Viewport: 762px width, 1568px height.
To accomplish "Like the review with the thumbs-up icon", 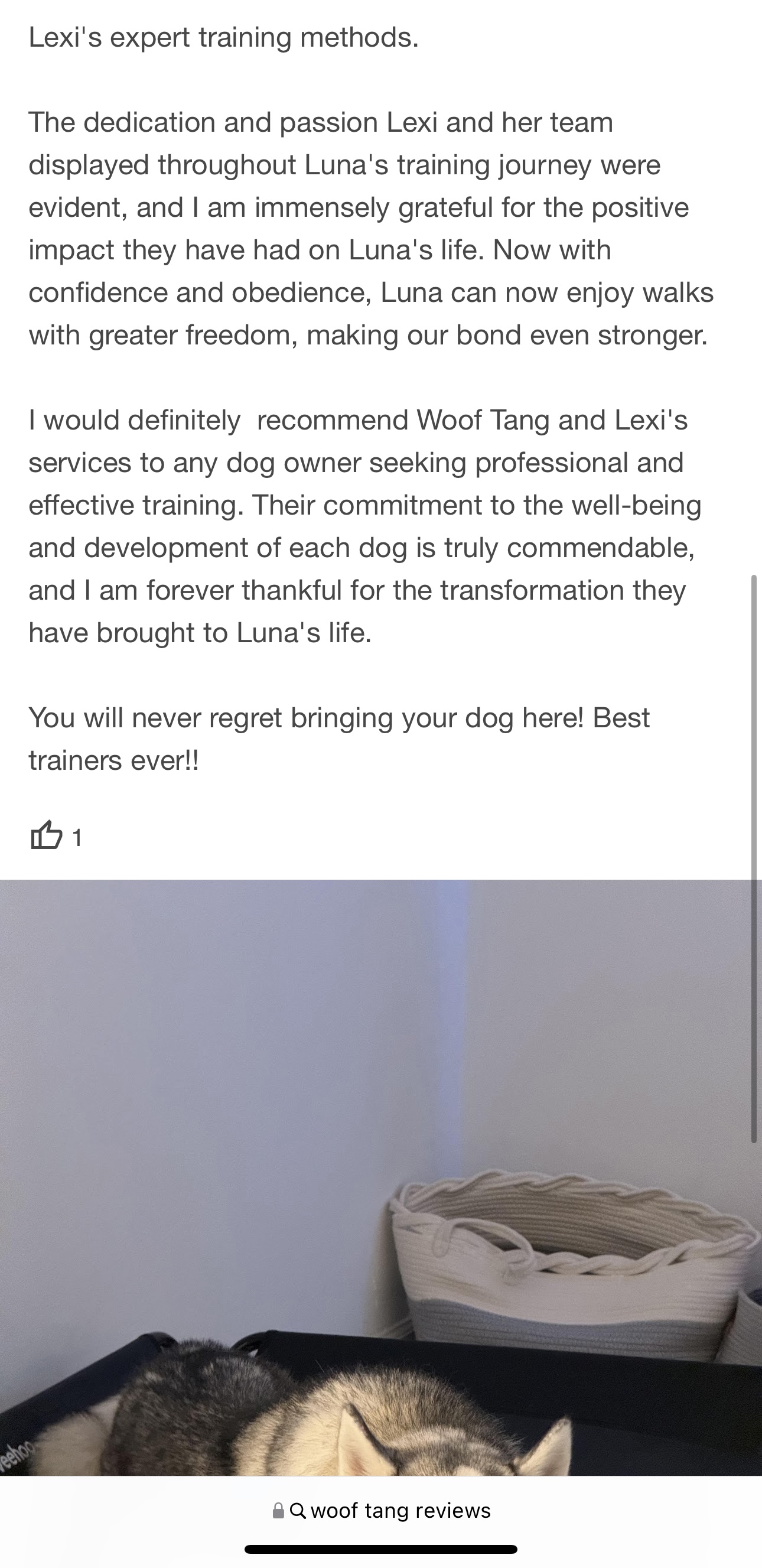I will tap(46, 835).
